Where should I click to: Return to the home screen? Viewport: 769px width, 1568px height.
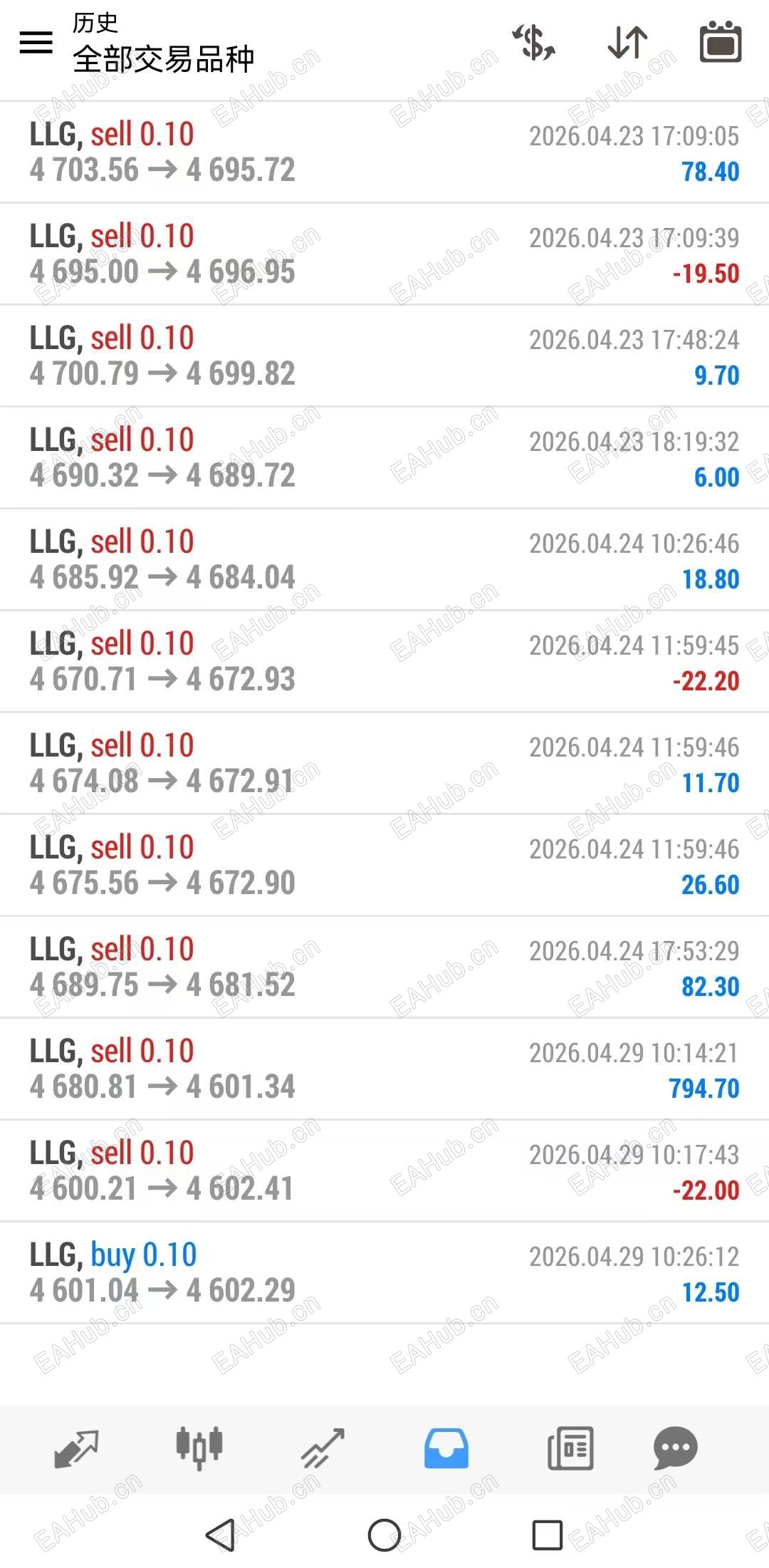(x=384, y=1535)
